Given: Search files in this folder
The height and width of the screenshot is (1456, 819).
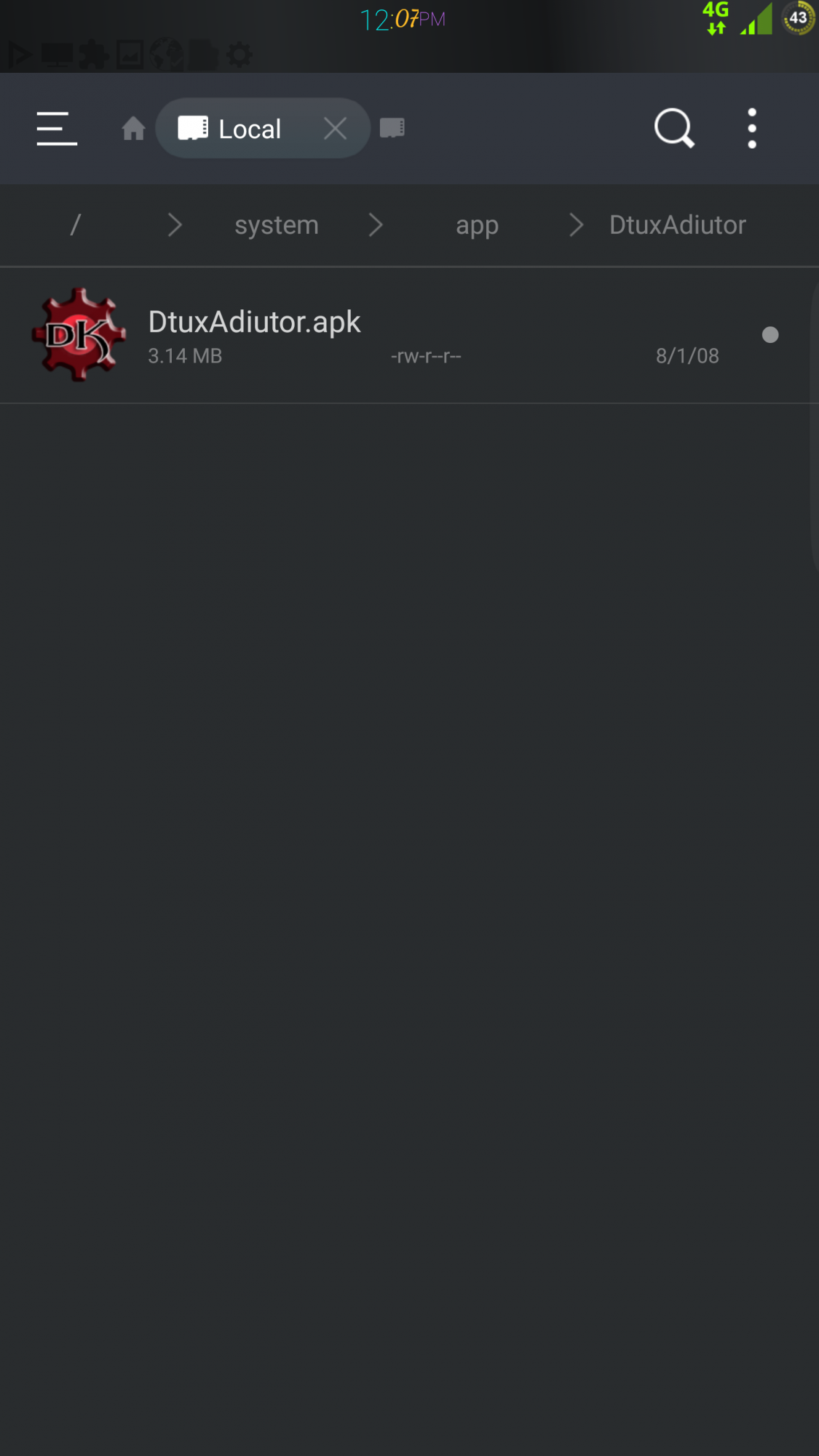Looking at the screenshot, I should coord(674,129).
